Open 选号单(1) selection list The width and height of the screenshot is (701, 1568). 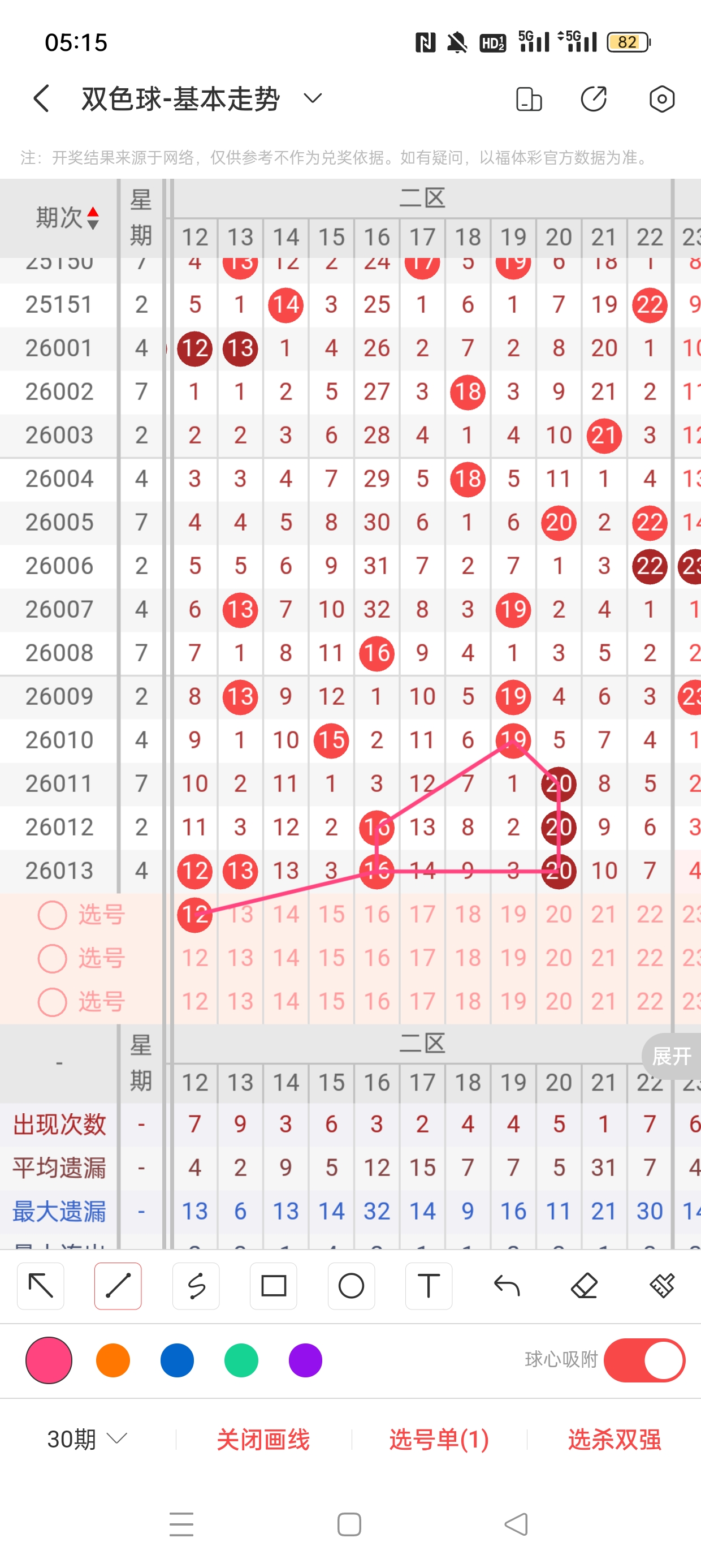[439, 1439]
